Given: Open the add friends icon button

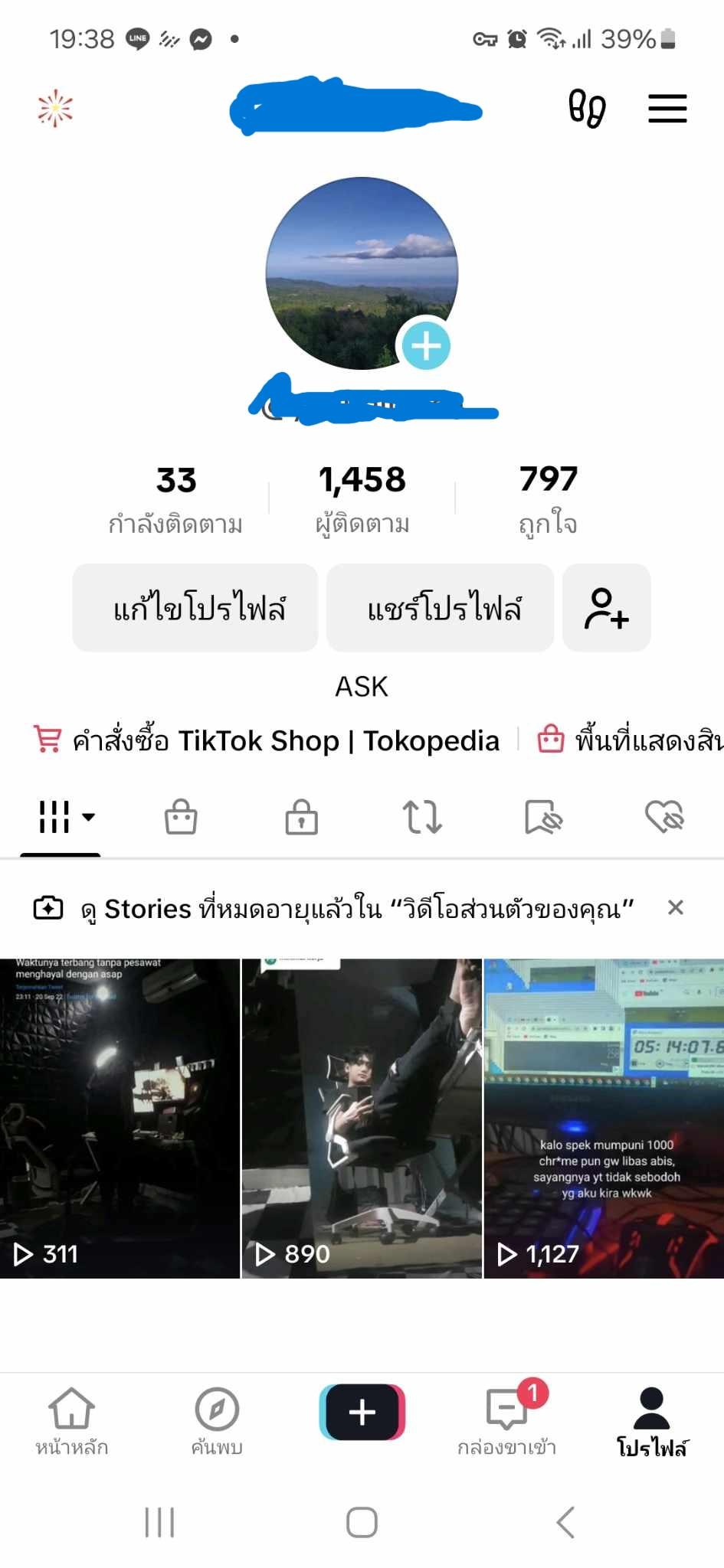Looking at the screenshot, I should point(607,608).
